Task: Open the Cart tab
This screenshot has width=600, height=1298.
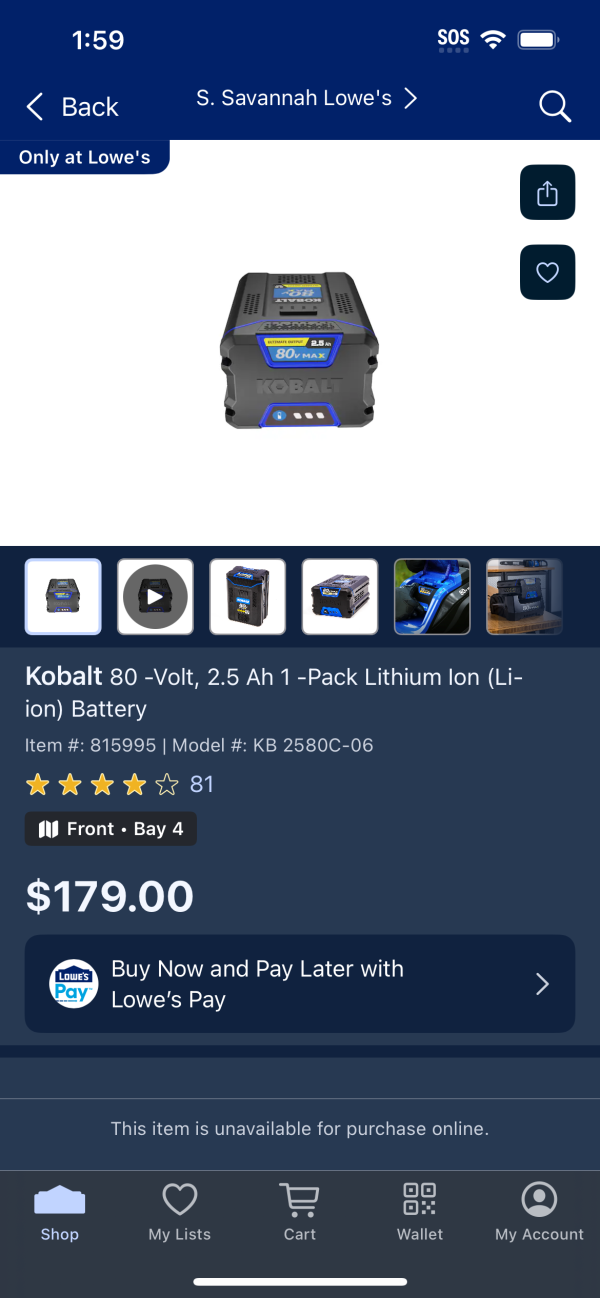Action: (299, 1212)
